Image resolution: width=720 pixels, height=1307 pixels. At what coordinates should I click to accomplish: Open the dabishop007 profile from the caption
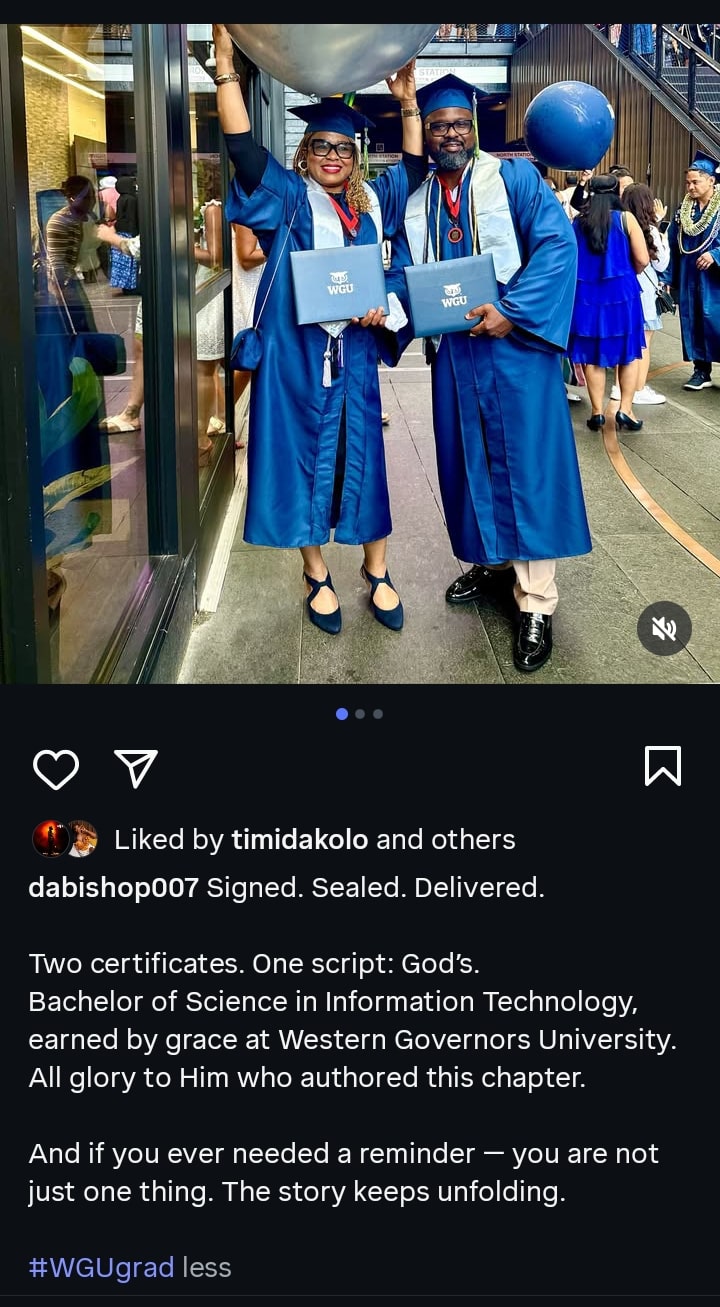113,887
